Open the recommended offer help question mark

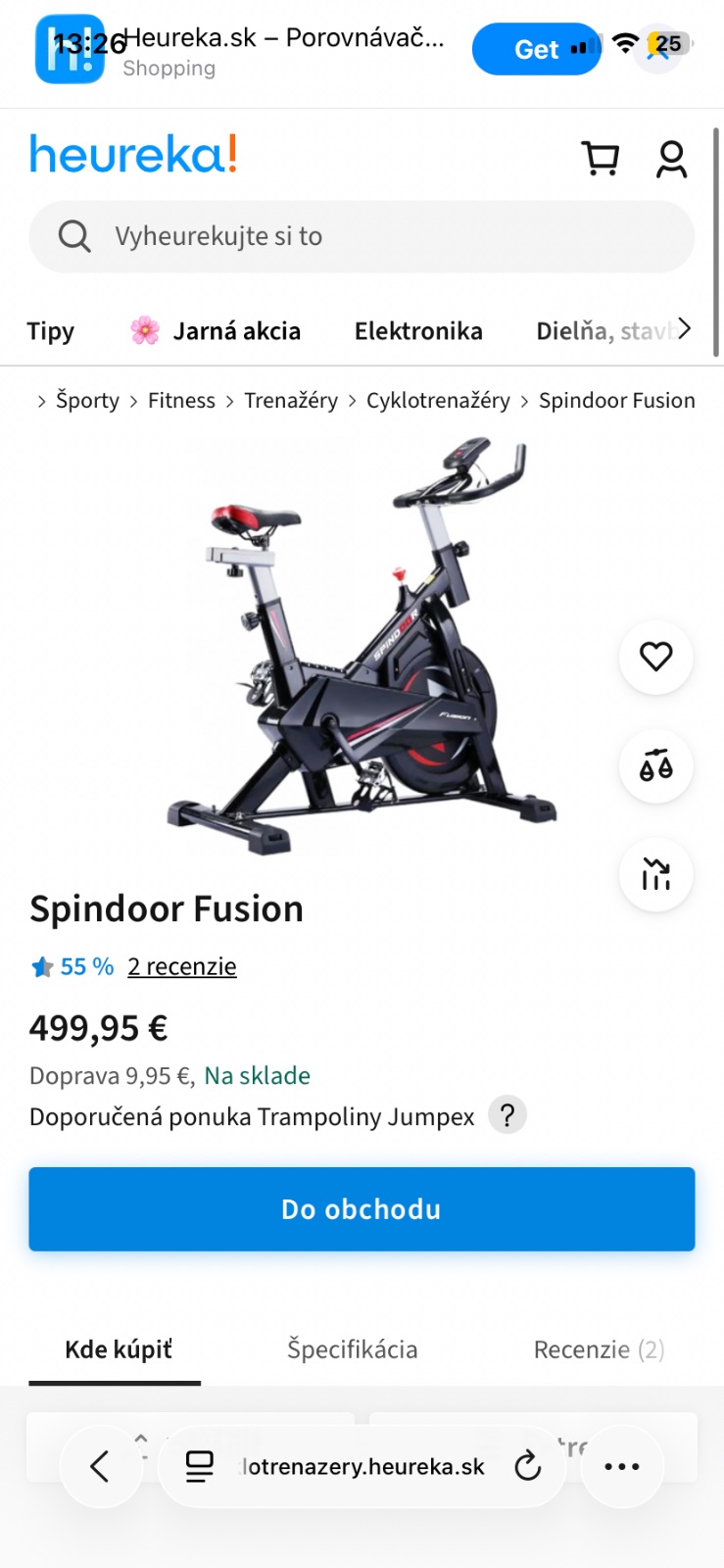tap(507, 1115)
